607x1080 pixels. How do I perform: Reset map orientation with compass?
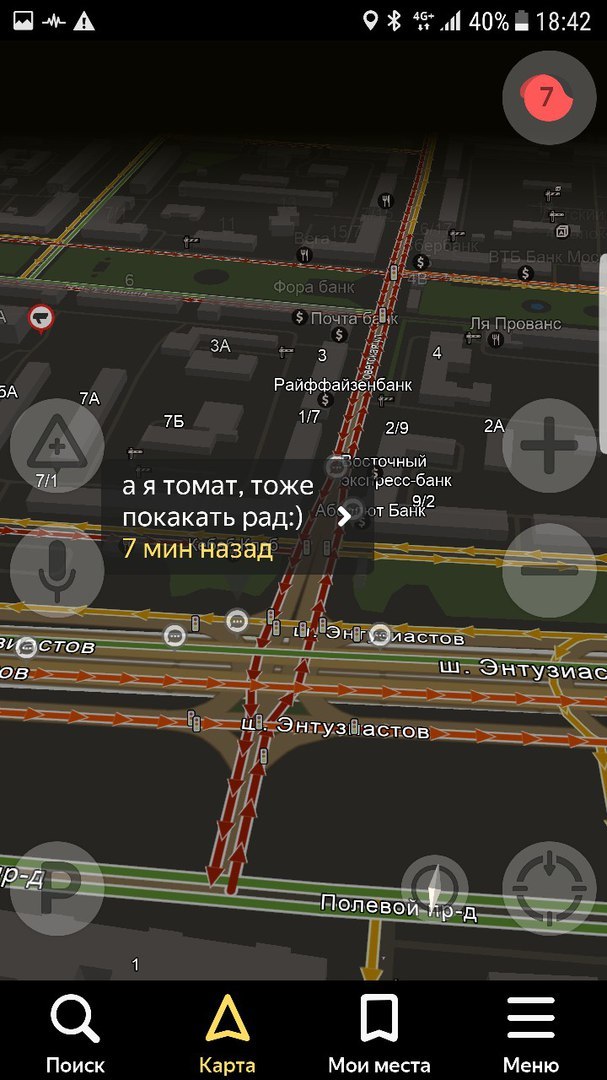434,887
